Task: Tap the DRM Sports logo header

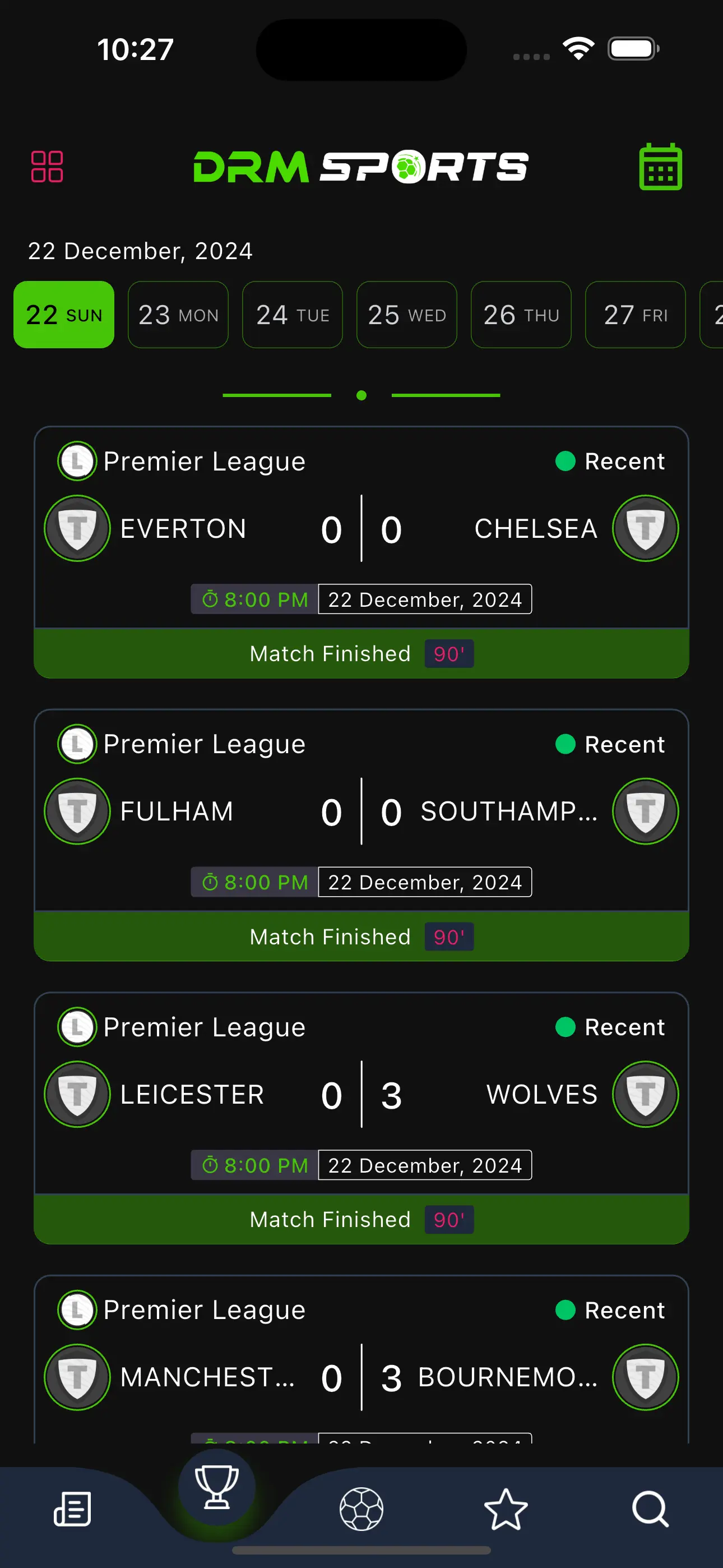Action: [361, 167]
